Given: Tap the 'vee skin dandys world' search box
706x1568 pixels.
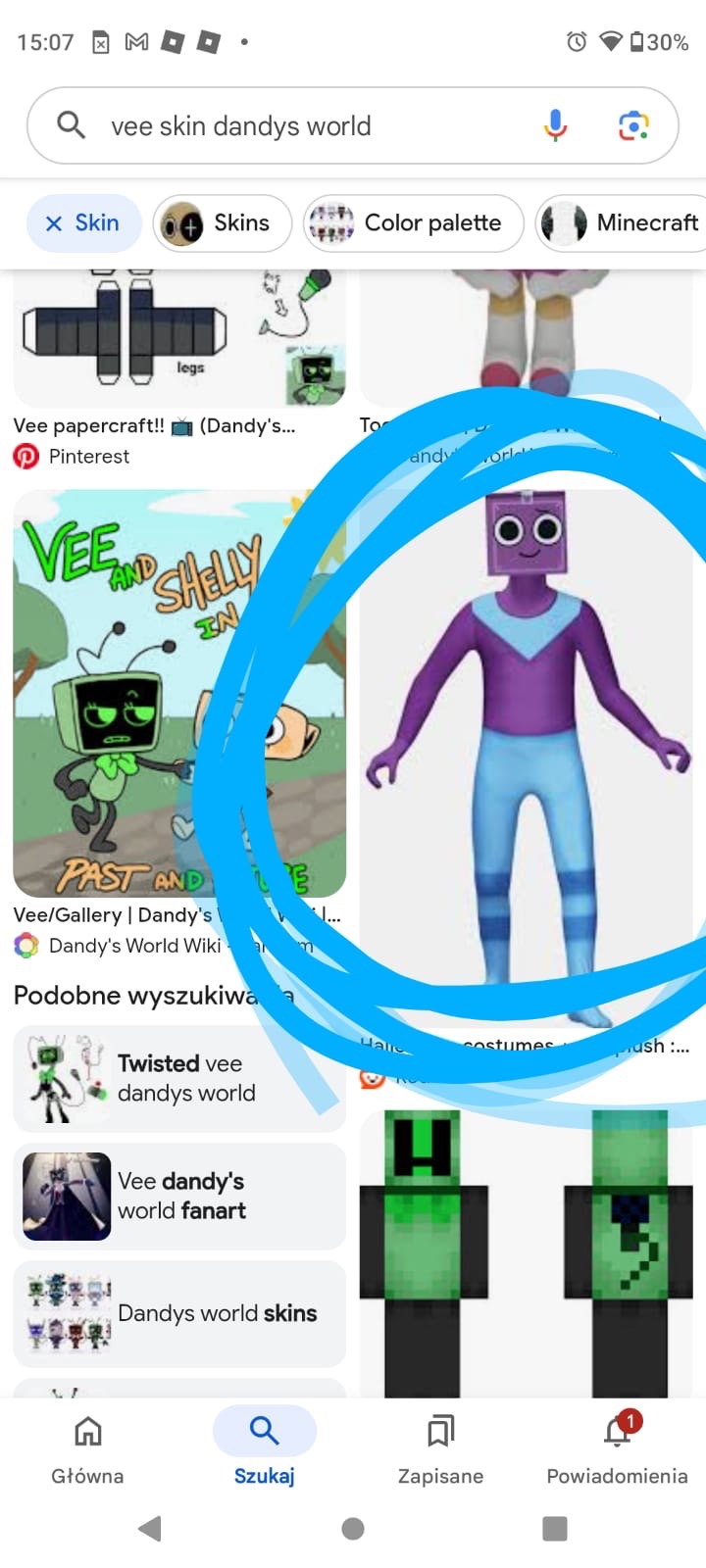Looking at the screenshot, I should click(x=294, y=125).
